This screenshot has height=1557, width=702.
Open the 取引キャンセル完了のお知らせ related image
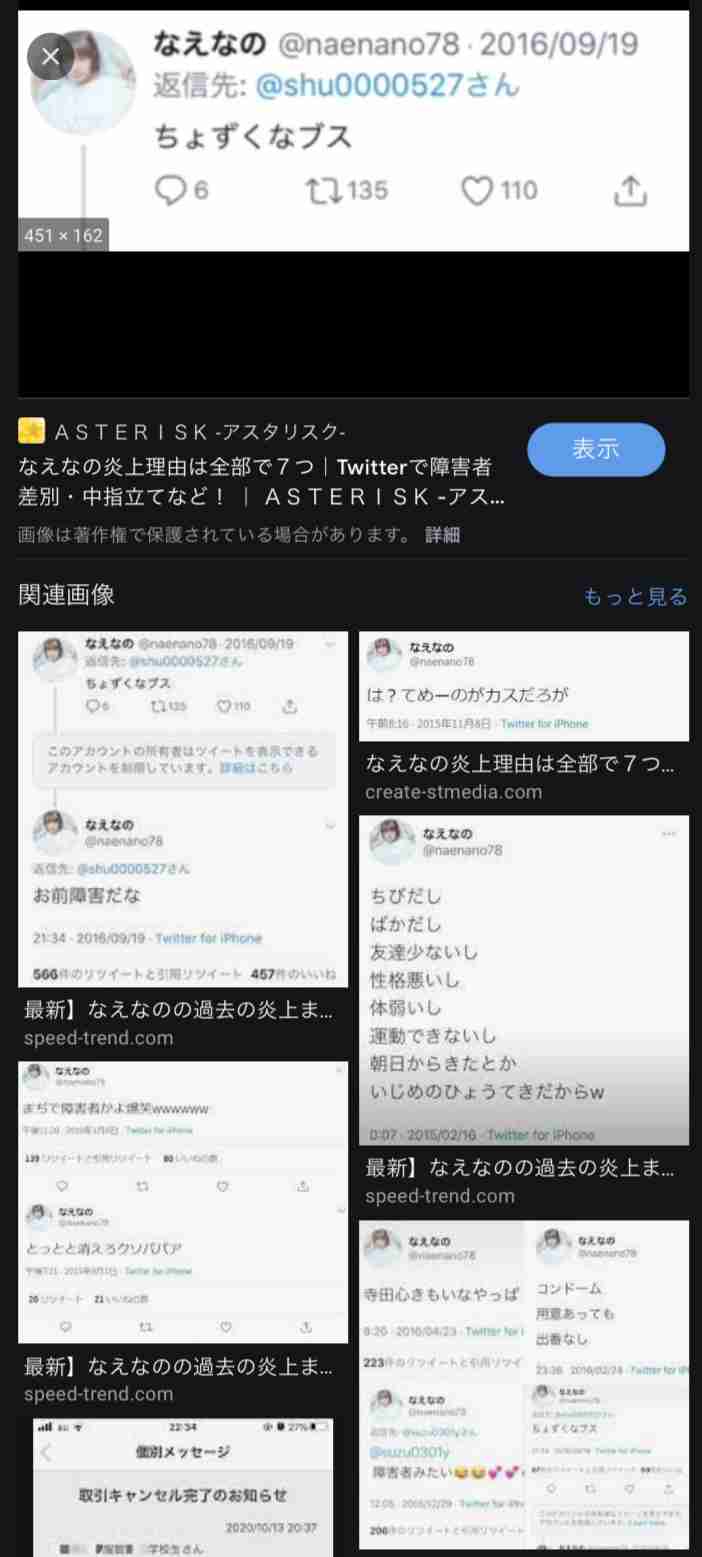pyautogui.click(x=183, y=1488)
